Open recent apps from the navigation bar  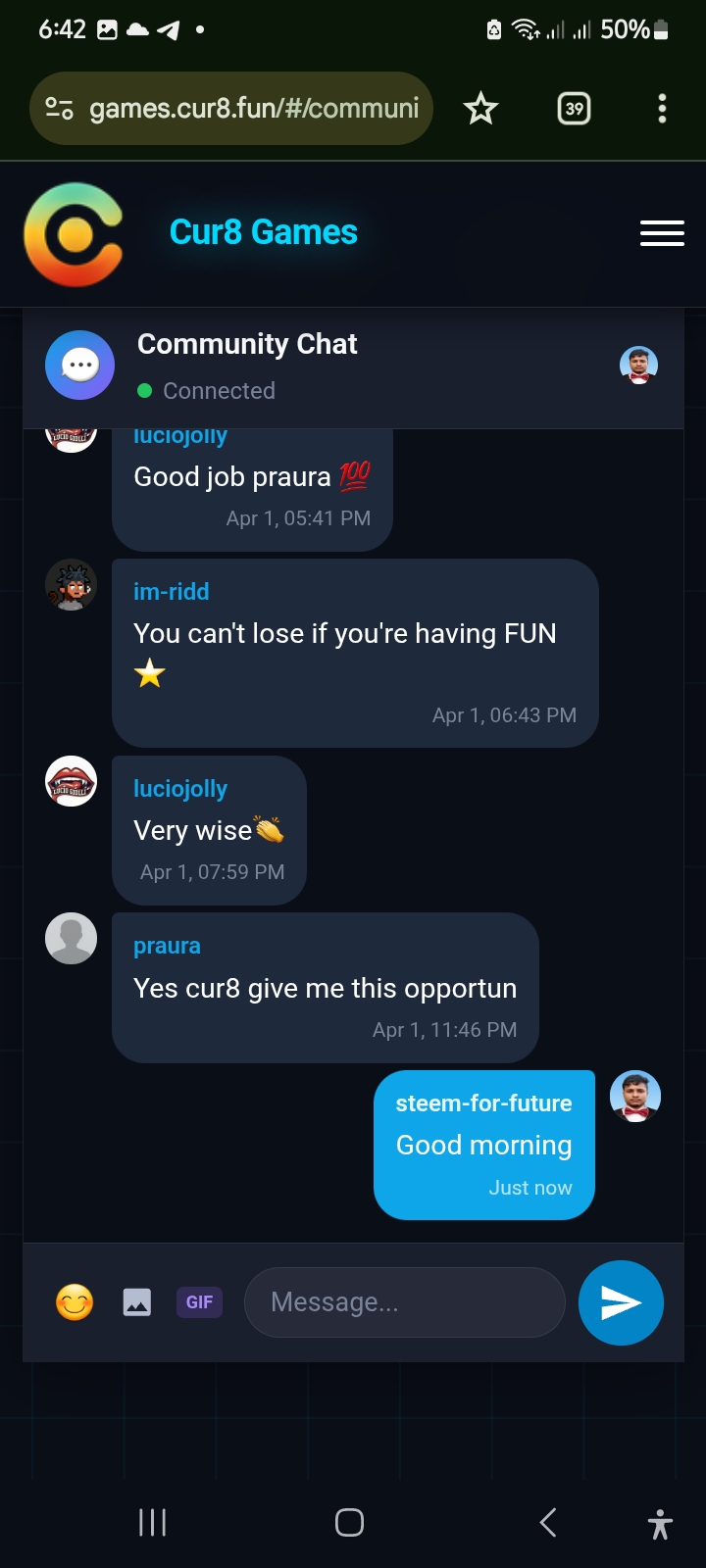(x=152, y=1522)
